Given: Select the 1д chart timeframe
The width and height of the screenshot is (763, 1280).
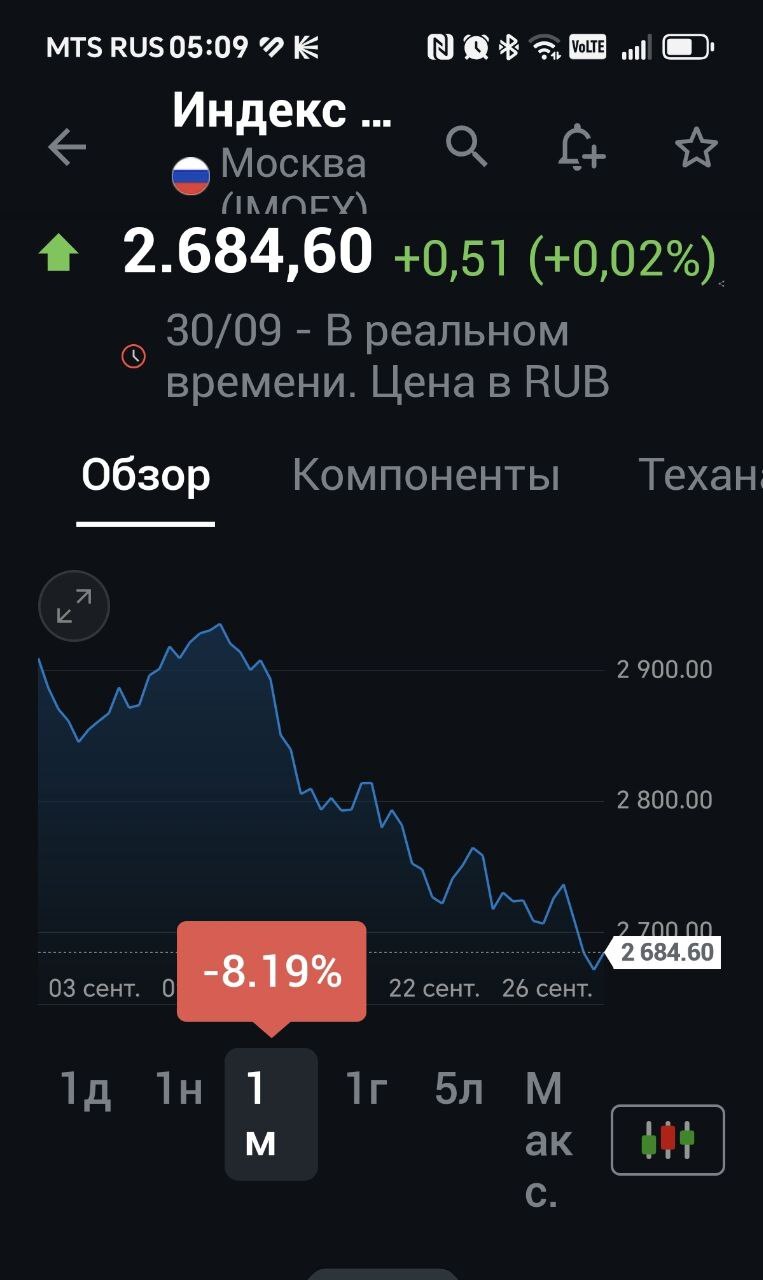Looking at the screenshot, I should [86, 1089].
